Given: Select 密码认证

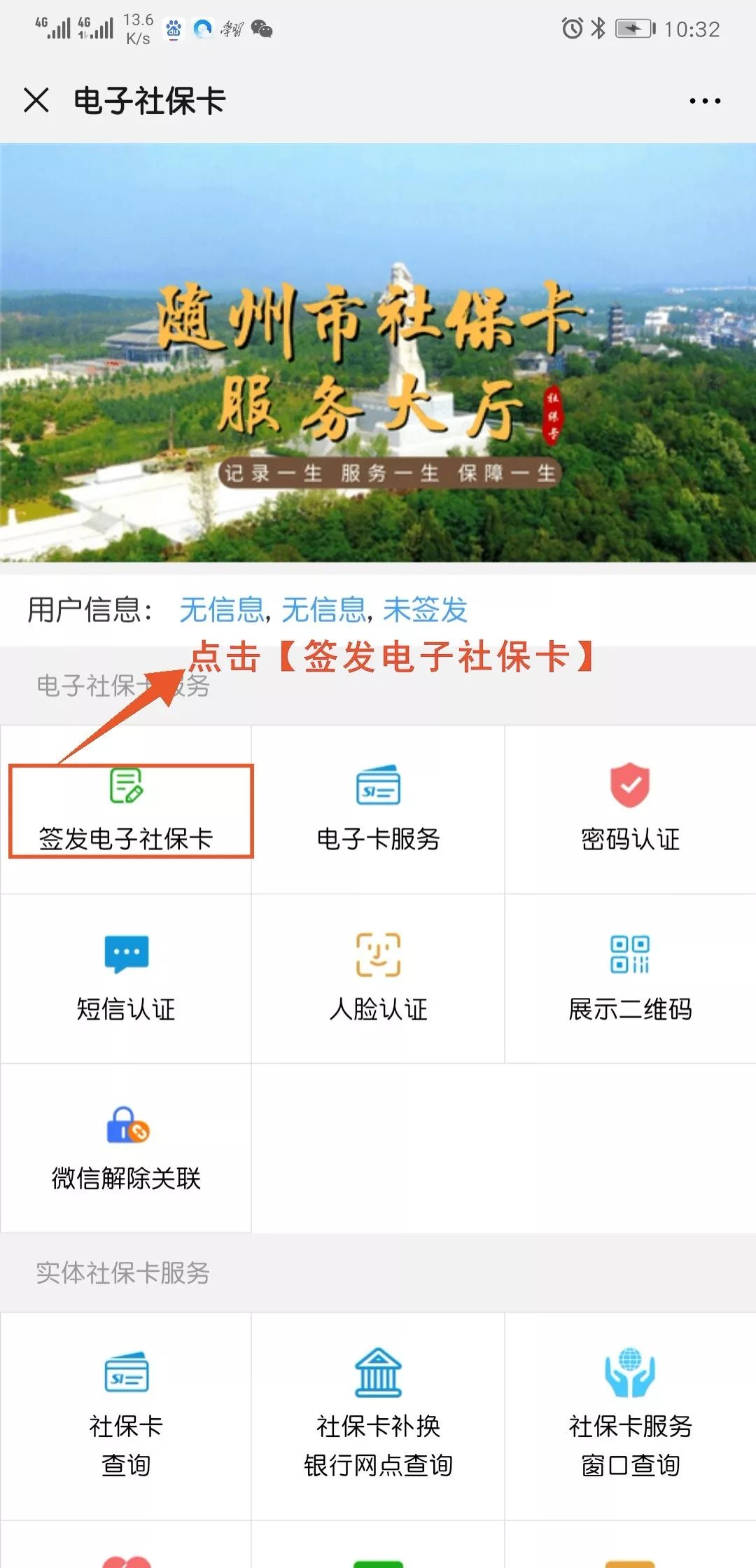Looking at the screenshot, I should point(630,810).
